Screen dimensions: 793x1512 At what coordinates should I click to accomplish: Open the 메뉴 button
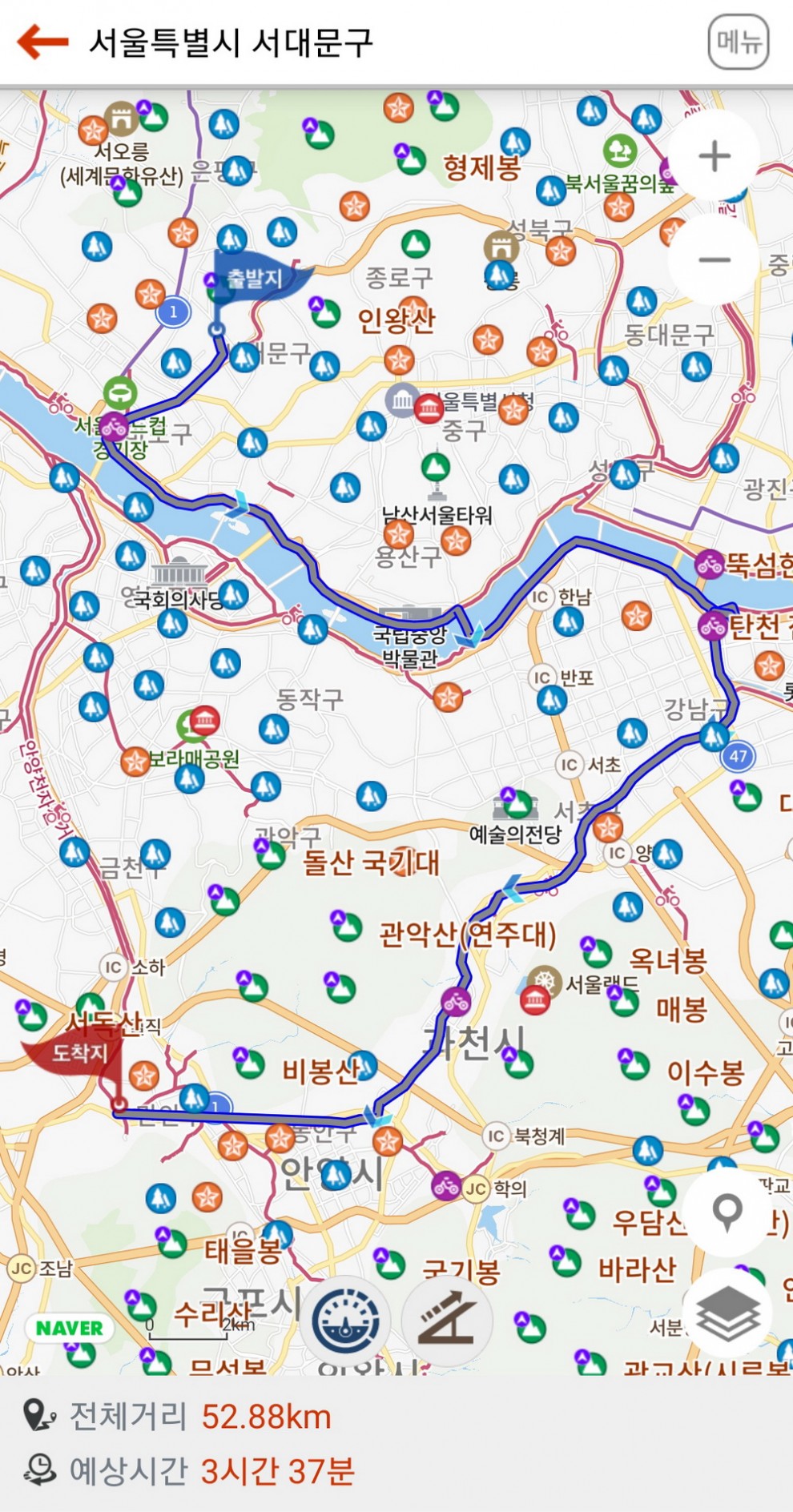coord(738,42)
